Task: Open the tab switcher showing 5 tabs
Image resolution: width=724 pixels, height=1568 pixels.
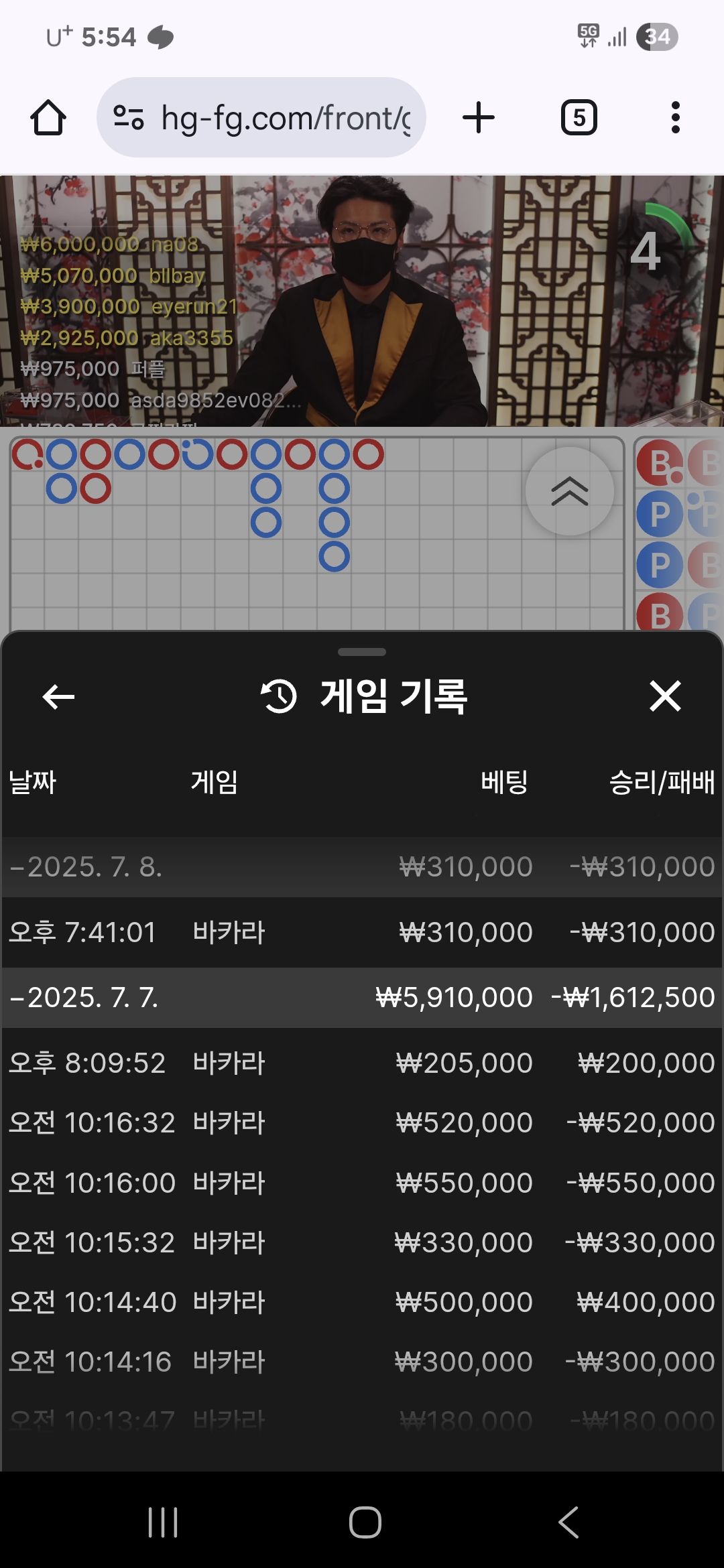Action: (579, 118)
